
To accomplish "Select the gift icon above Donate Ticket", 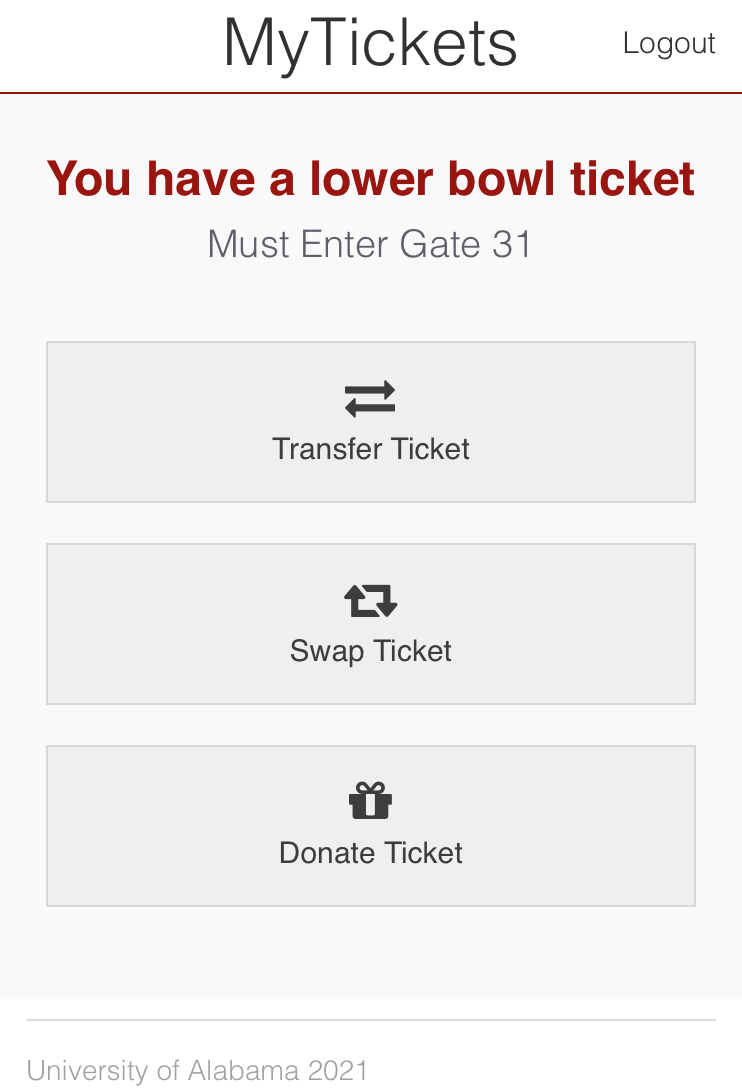I will click(x=371, y=800).
